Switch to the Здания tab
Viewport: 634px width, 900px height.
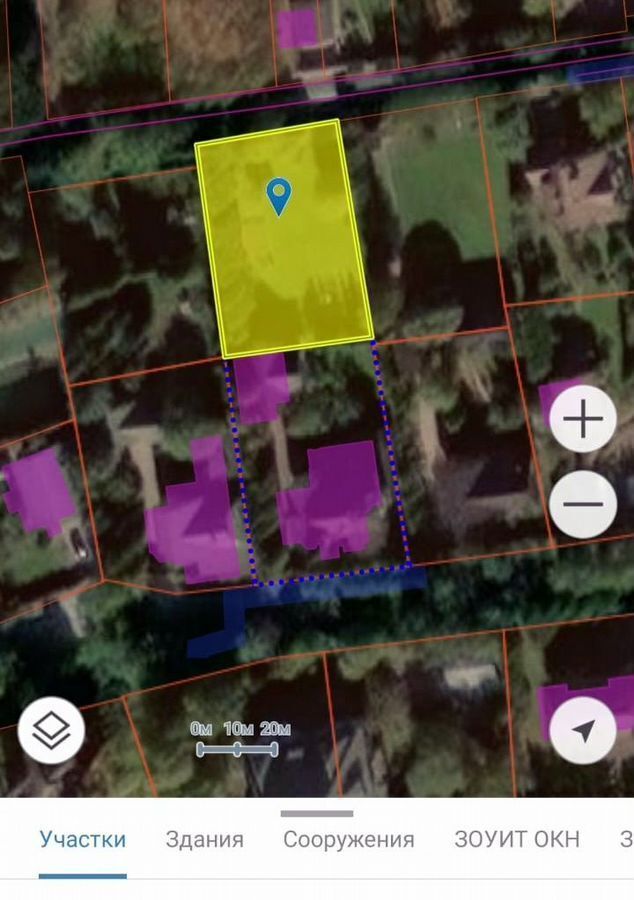(x=204, y=839)
